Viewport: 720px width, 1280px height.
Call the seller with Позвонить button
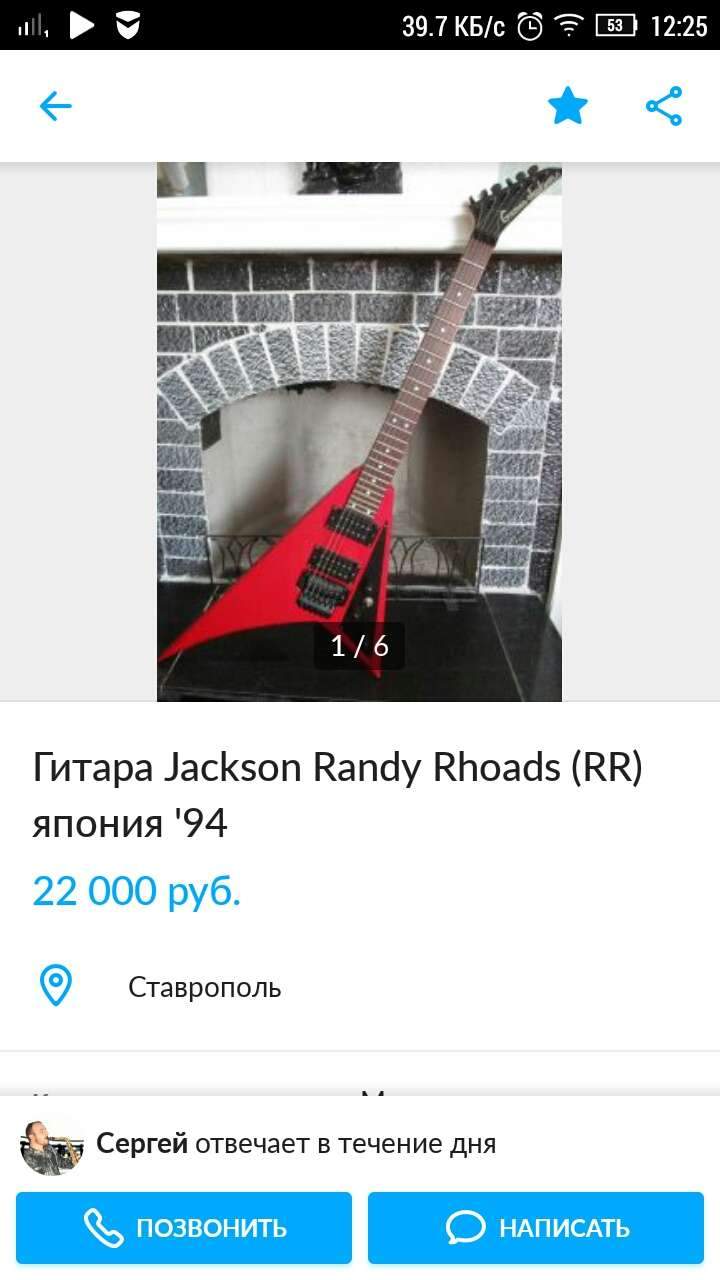coord(184,1227)
